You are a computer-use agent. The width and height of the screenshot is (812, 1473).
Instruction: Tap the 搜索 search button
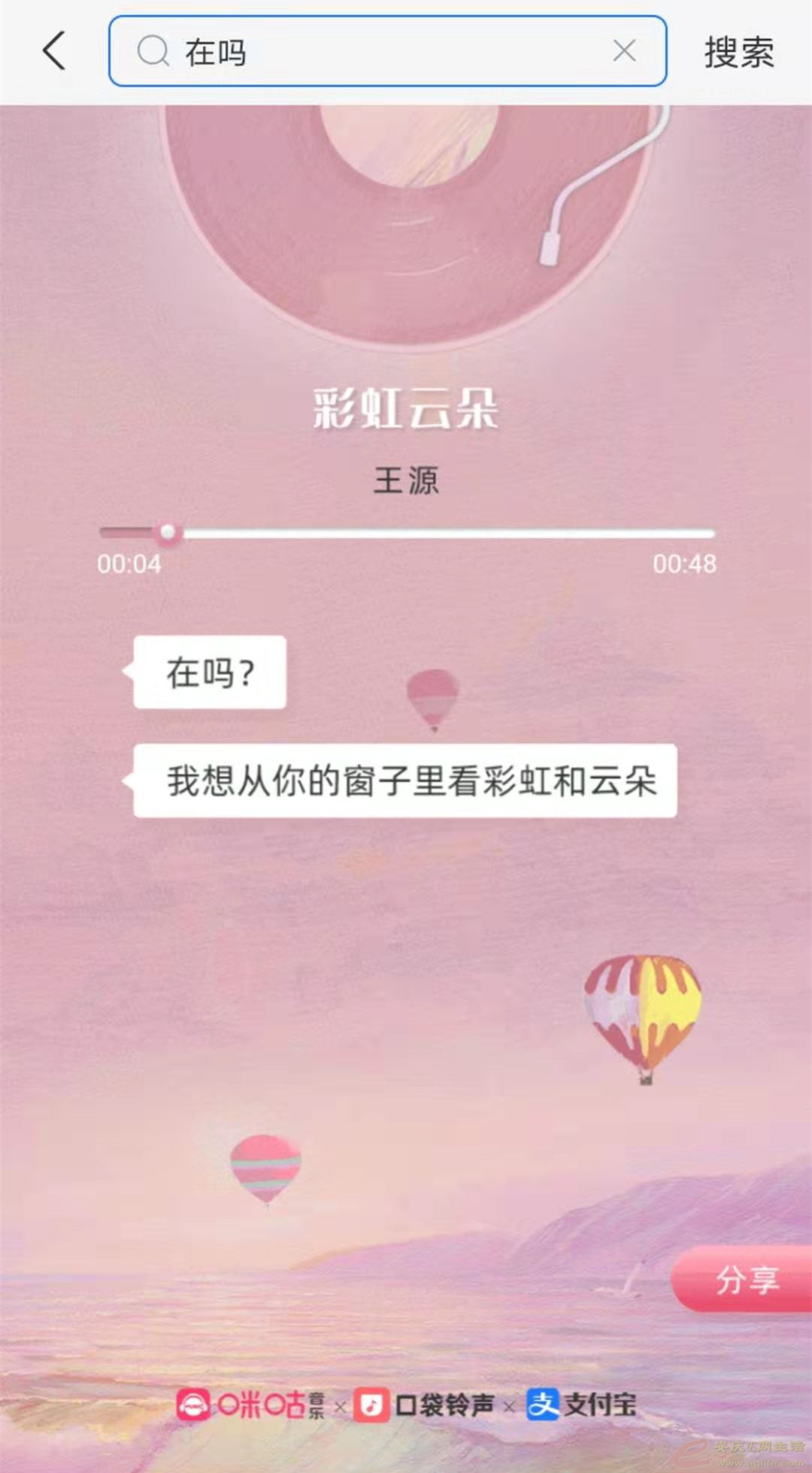pyautogui.click(x=738, y=53)
